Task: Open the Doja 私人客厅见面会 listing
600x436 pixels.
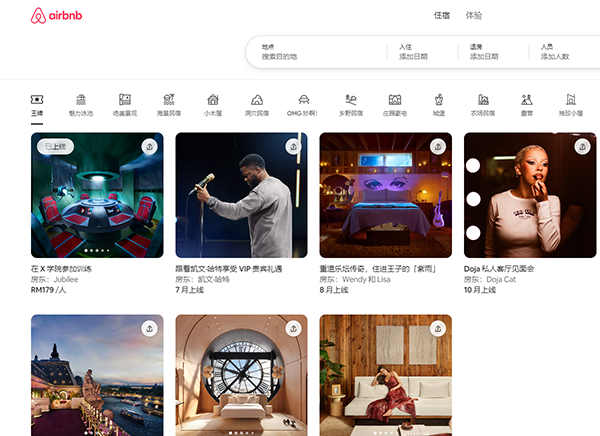Action: (530, 196)
